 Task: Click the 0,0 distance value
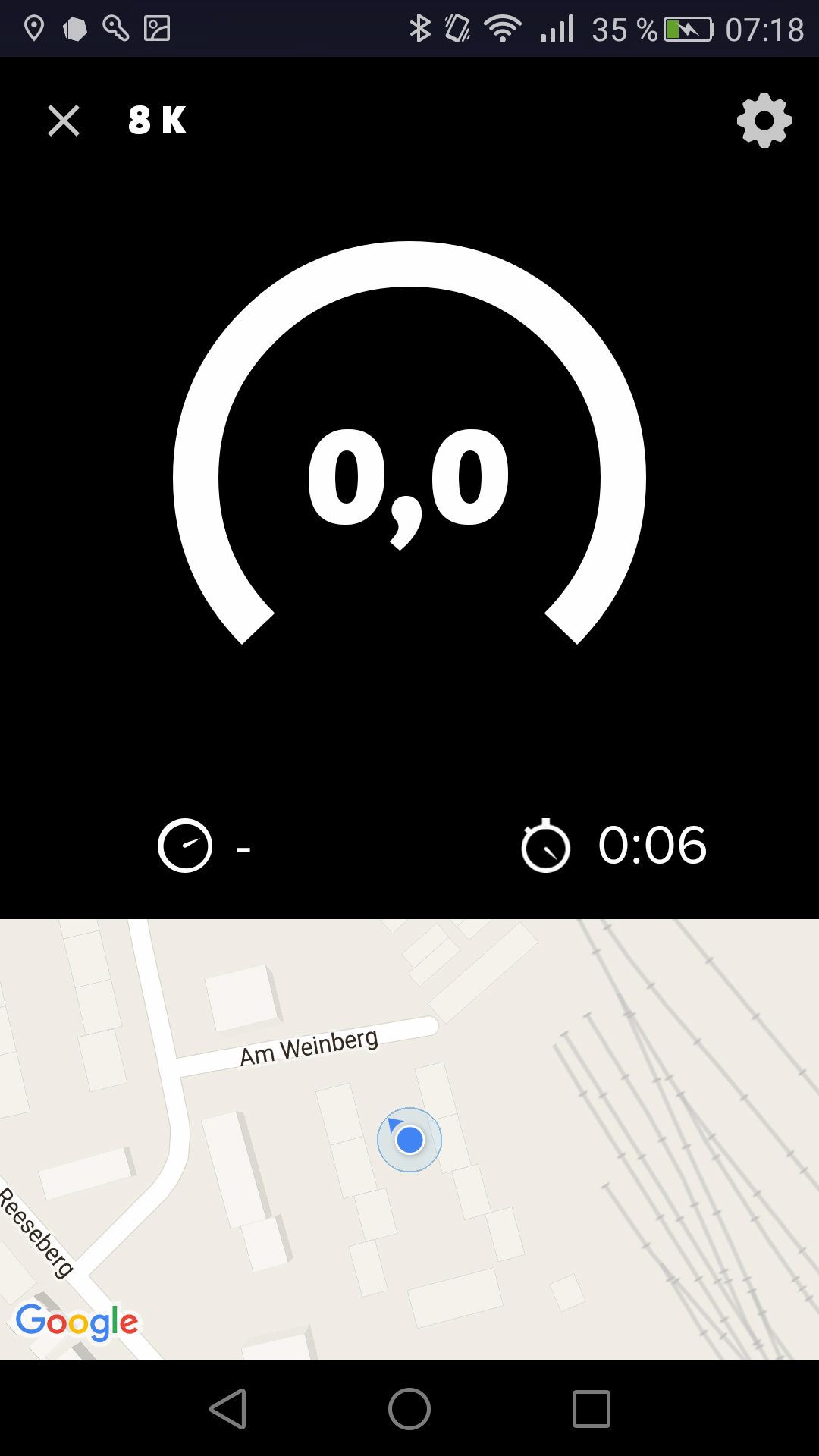coord(409,478)
